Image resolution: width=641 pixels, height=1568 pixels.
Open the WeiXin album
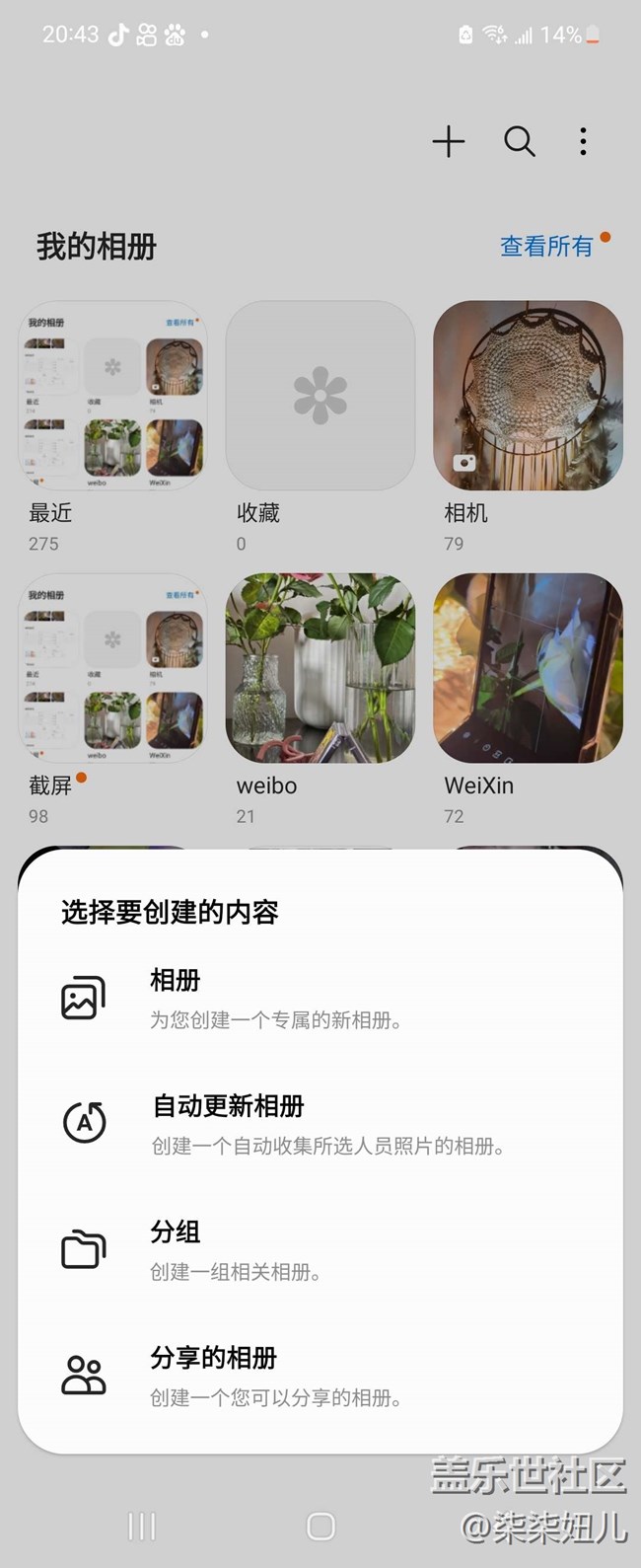pyautogui.click(x=528, y=668)
